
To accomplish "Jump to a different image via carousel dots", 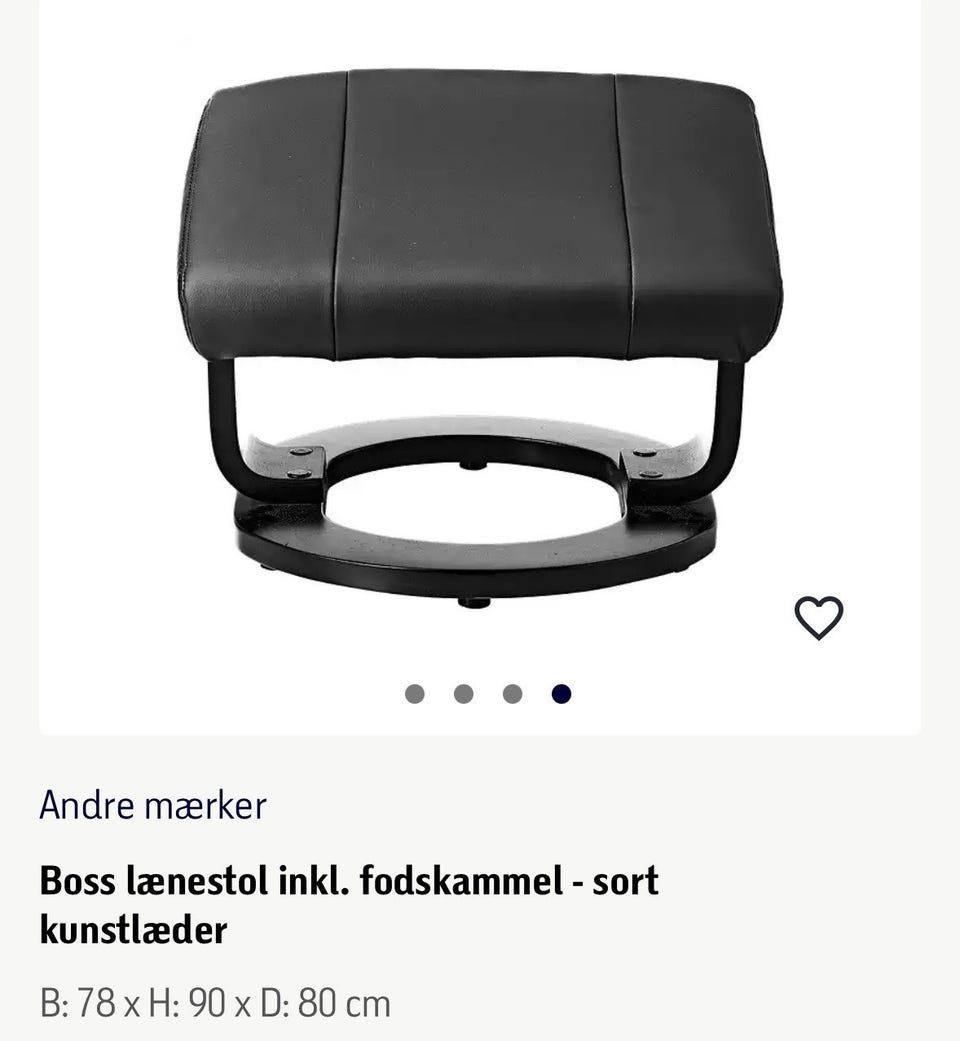I will coord(462,691).
